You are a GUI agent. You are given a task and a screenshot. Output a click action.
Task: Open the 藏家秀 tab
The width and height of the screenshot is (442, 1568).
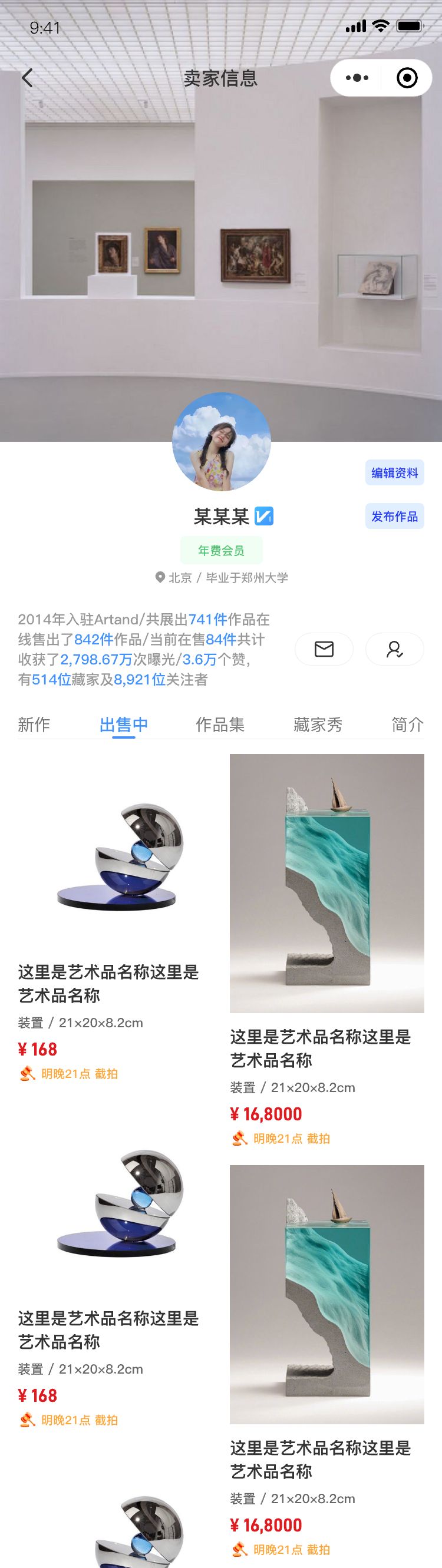coord(318,725)
